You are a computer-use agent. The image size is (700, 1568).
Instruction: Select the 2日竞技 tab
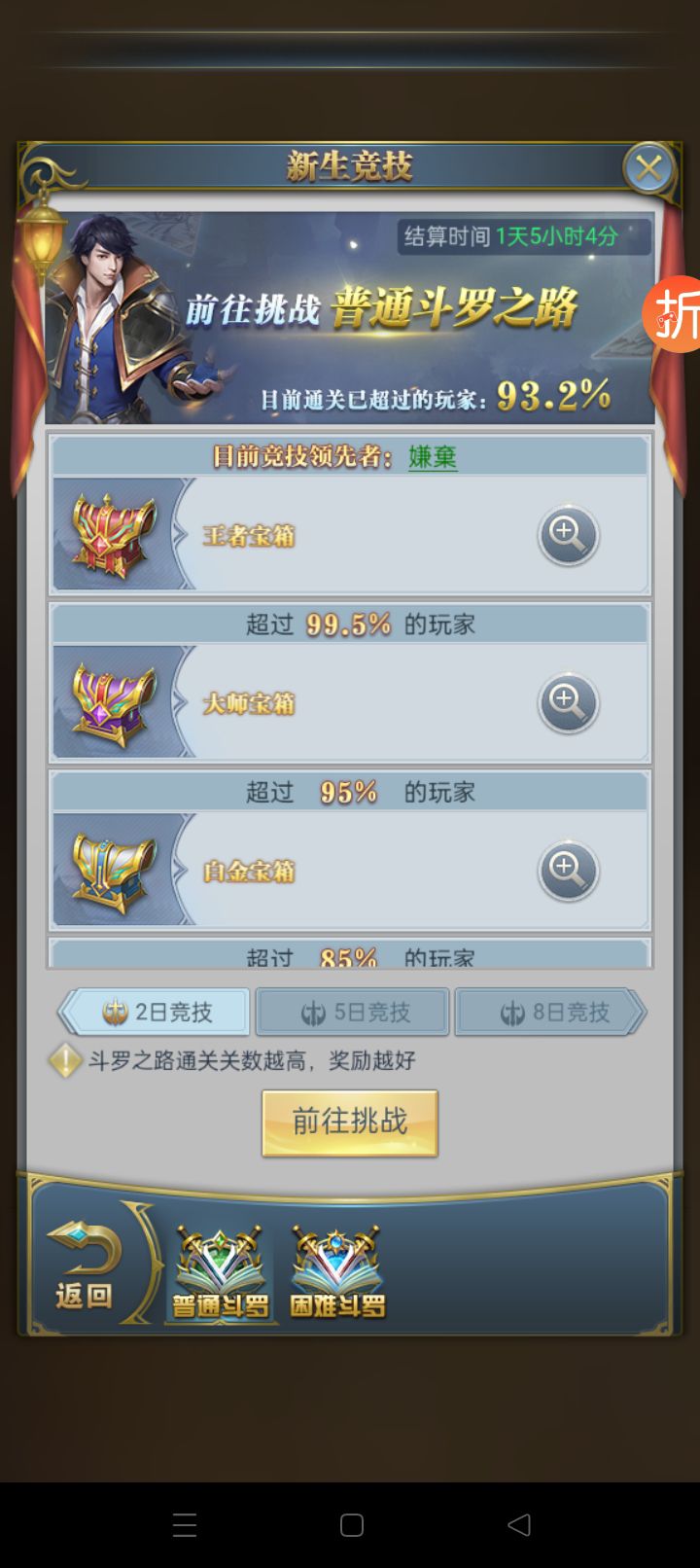(x=157, y=1013)
